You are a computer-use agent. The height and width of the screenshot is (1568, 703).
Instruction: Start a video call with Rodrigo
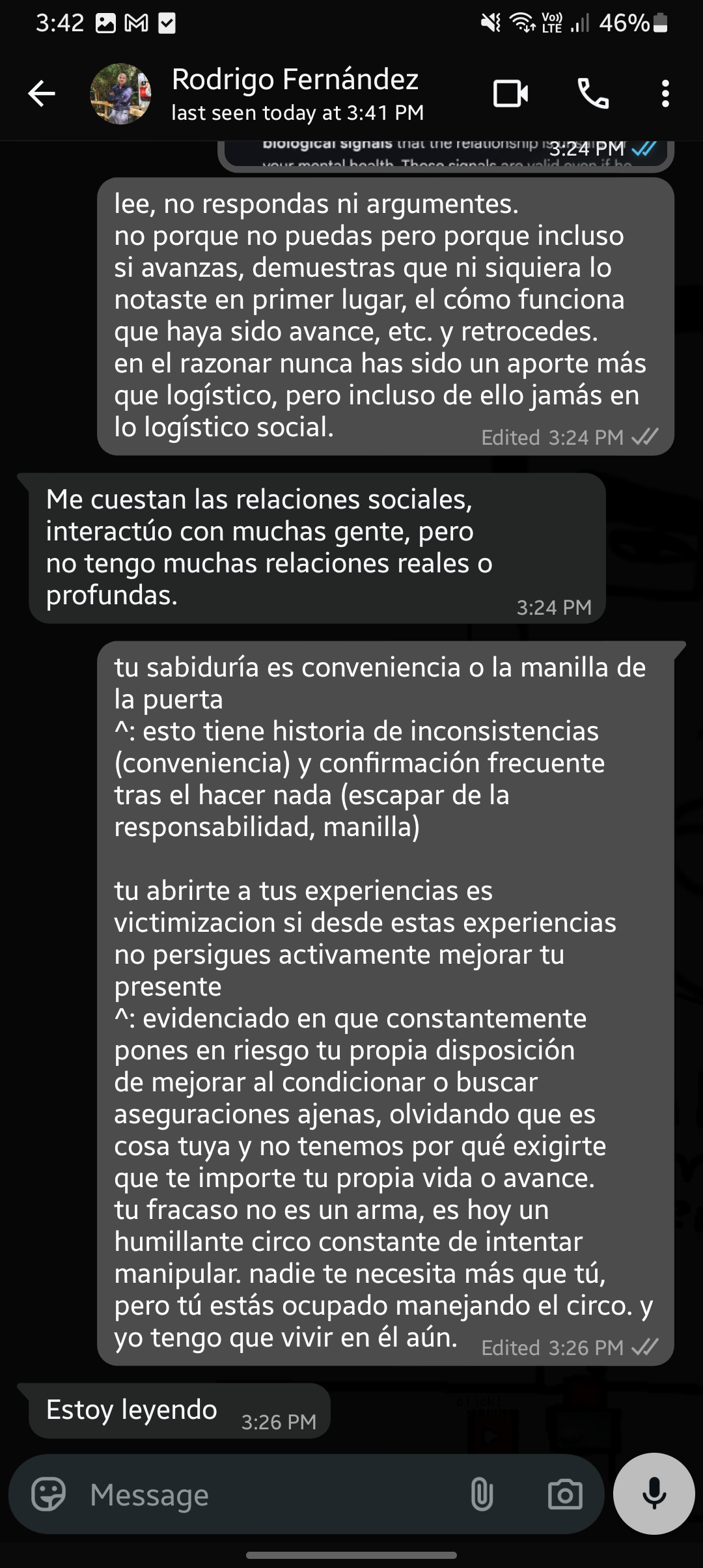click(510, 94)
